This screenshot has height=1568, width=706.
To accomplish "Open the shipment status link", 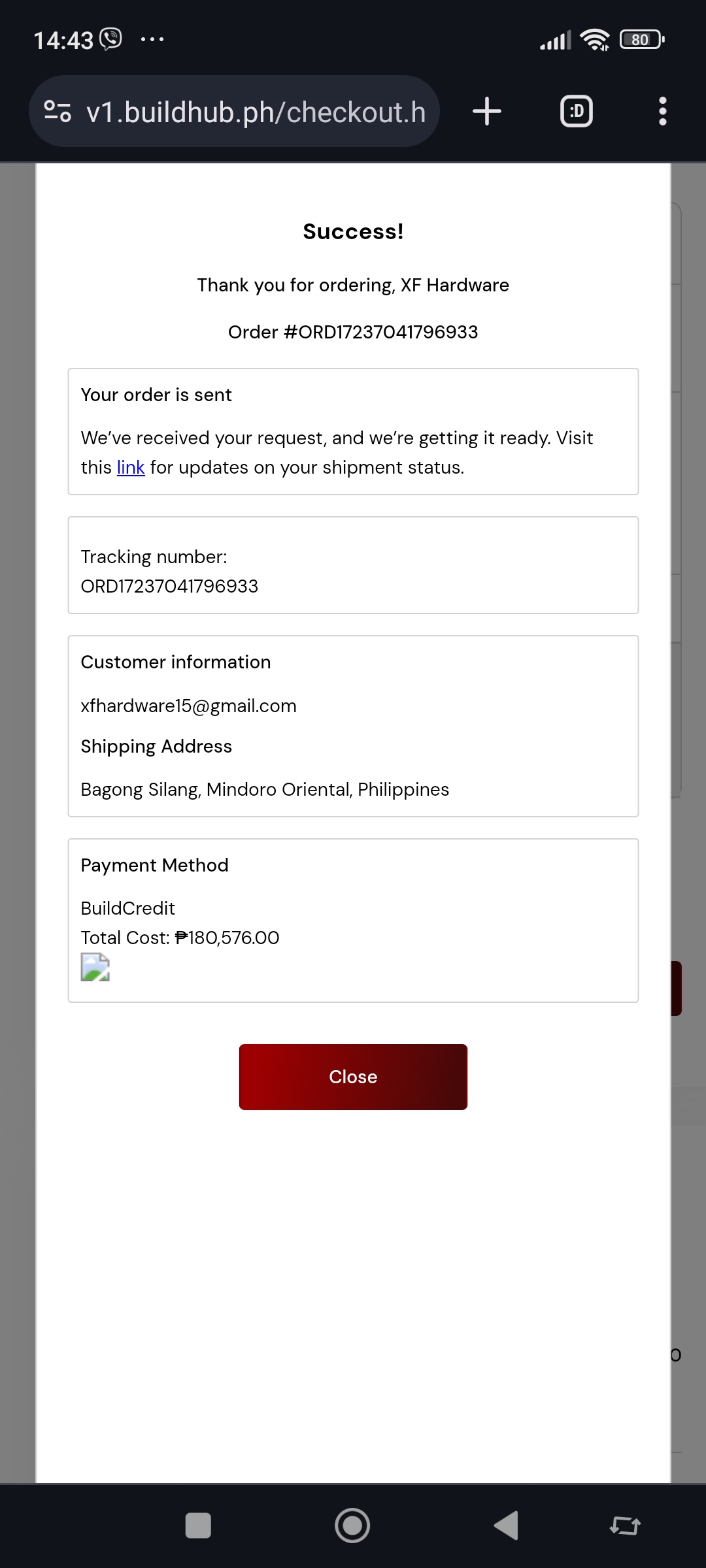I will point(131,468).
